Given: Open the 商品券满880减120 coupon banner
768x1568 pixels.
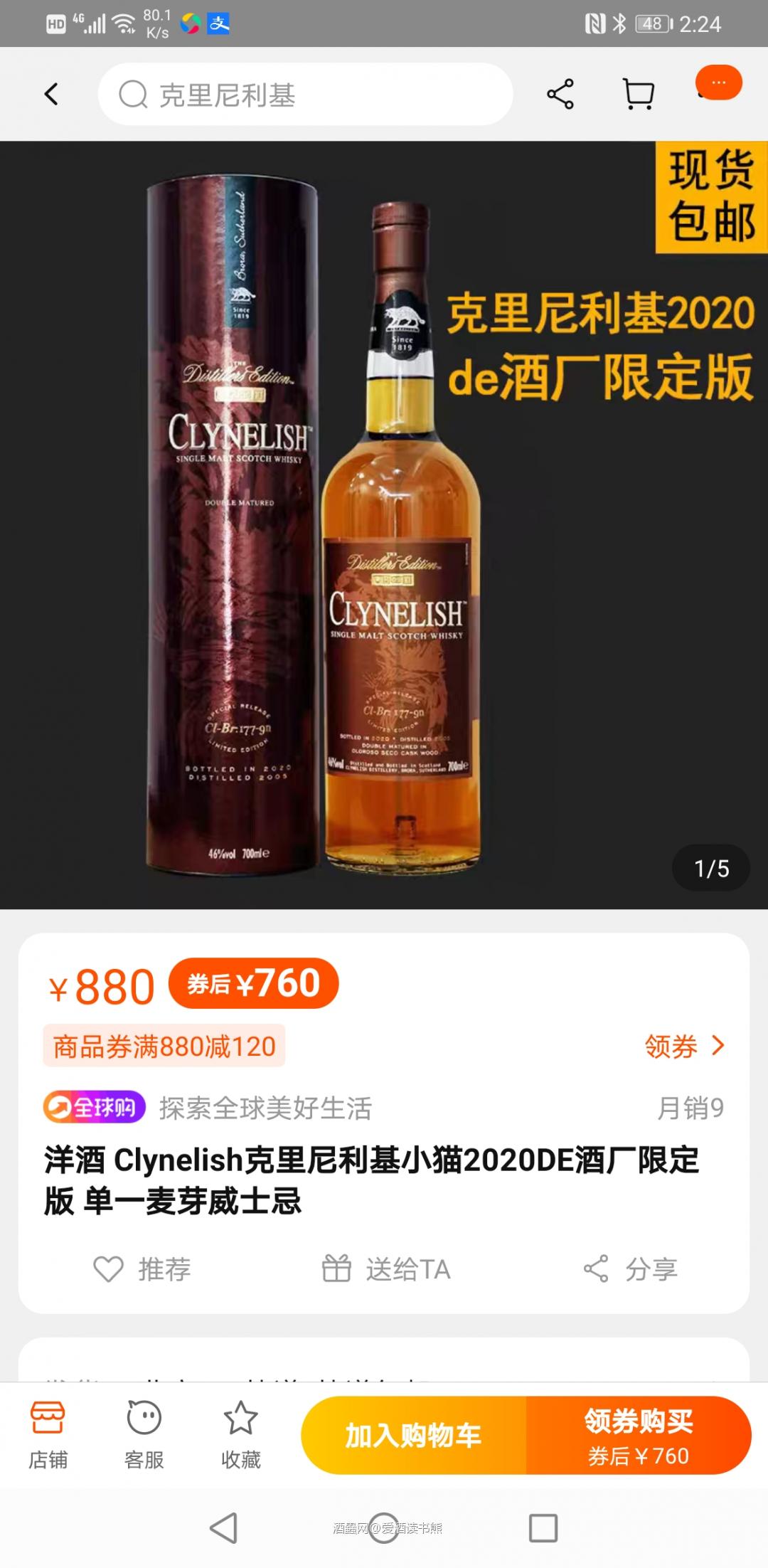Looking at the screenshot, I should pyautogui.click(x=165, y=1046).
